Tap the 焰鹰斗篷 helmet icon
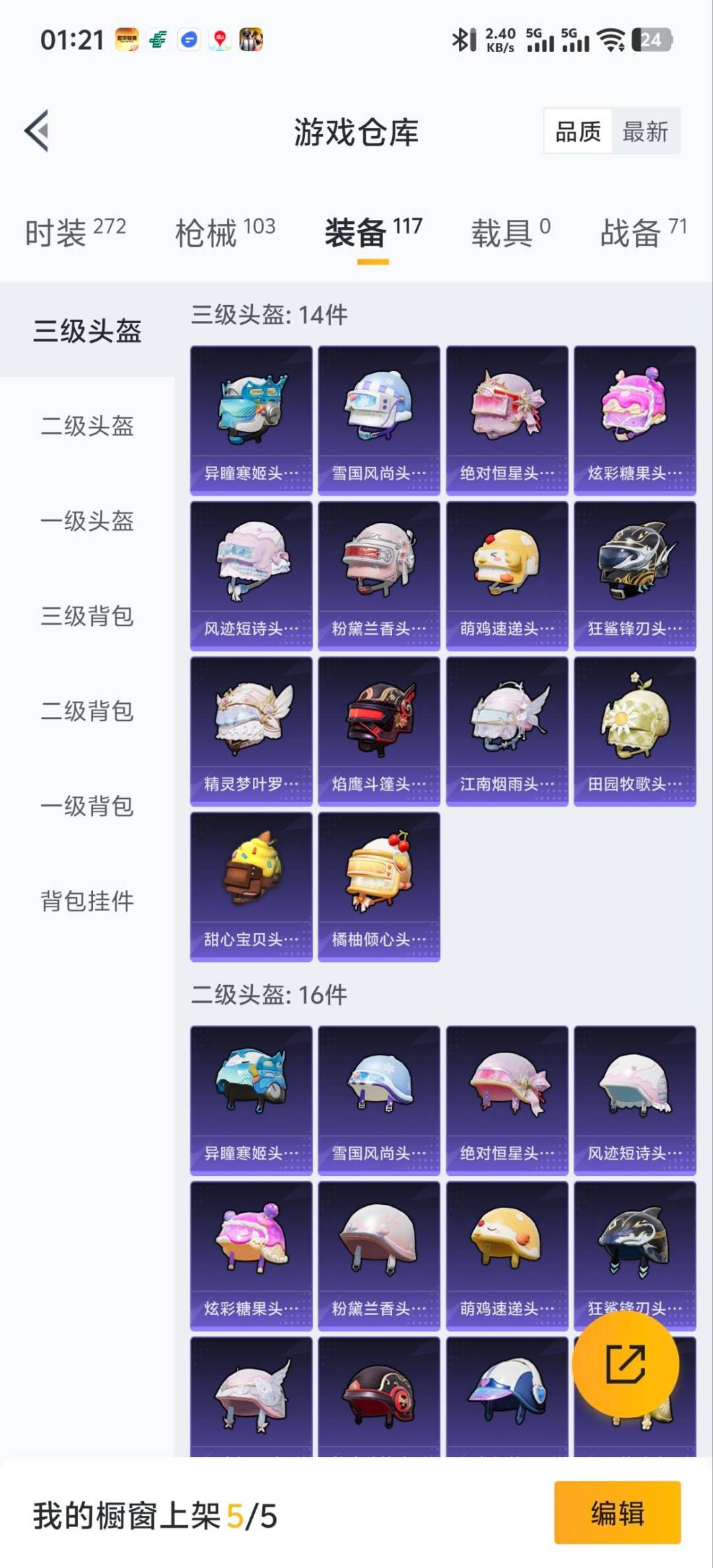The width and height of the screenshot is (713, 1568). [x=378, y=733]
